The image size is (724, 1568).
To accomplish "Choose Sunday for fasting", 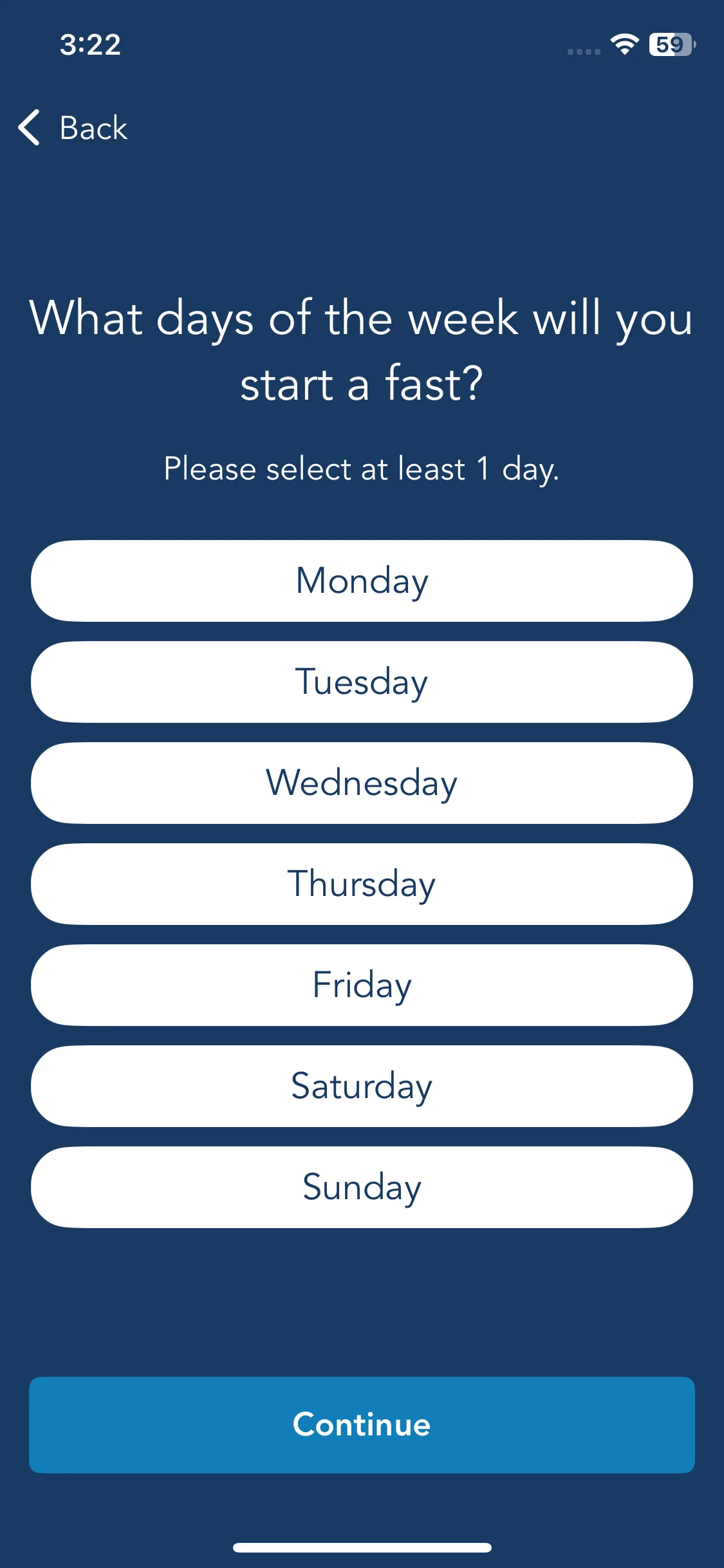I will (x=362, y=1187).
